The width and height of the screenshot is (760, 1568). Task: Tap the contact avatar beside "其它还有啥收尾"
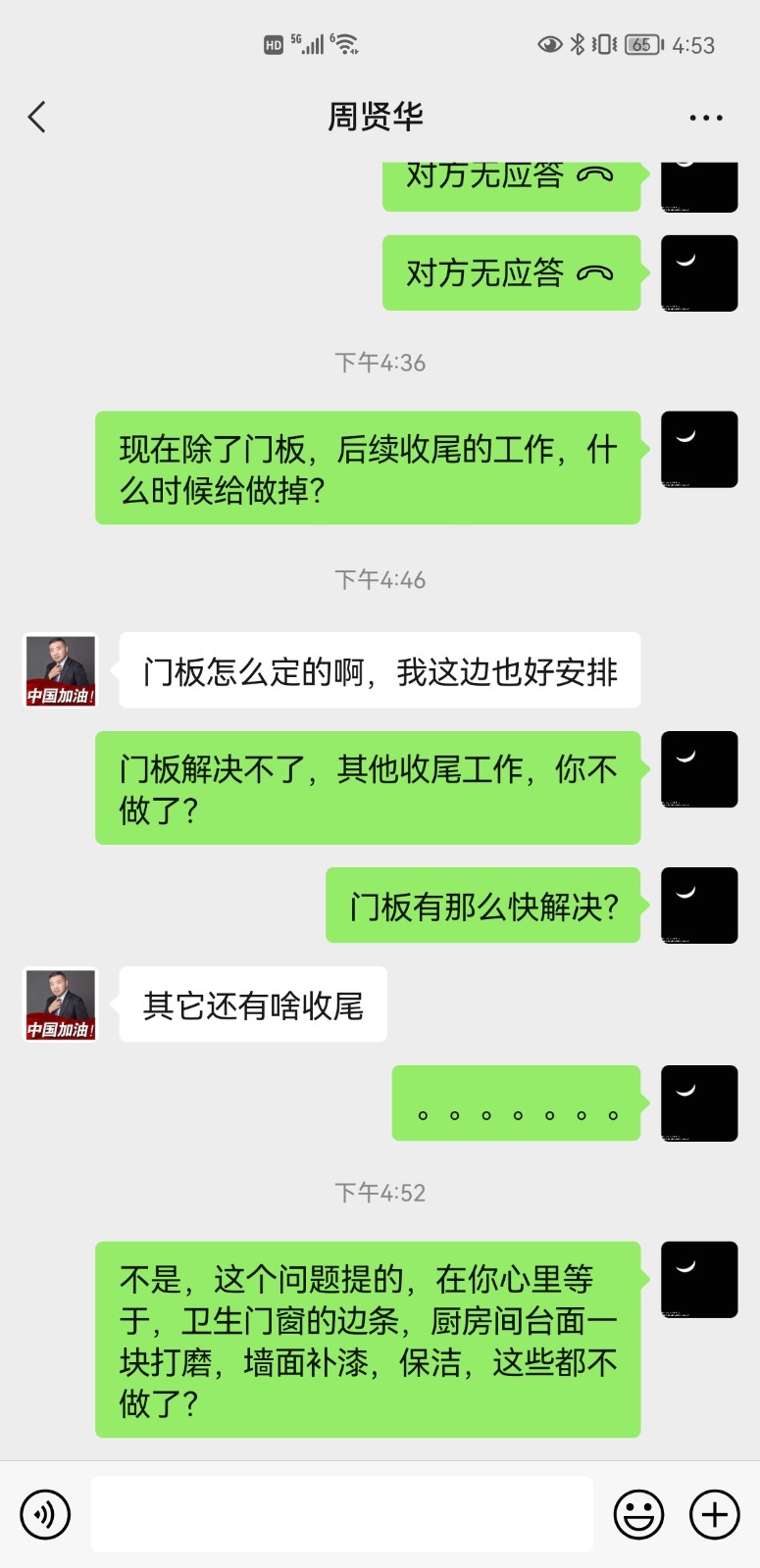[61, 1004]
